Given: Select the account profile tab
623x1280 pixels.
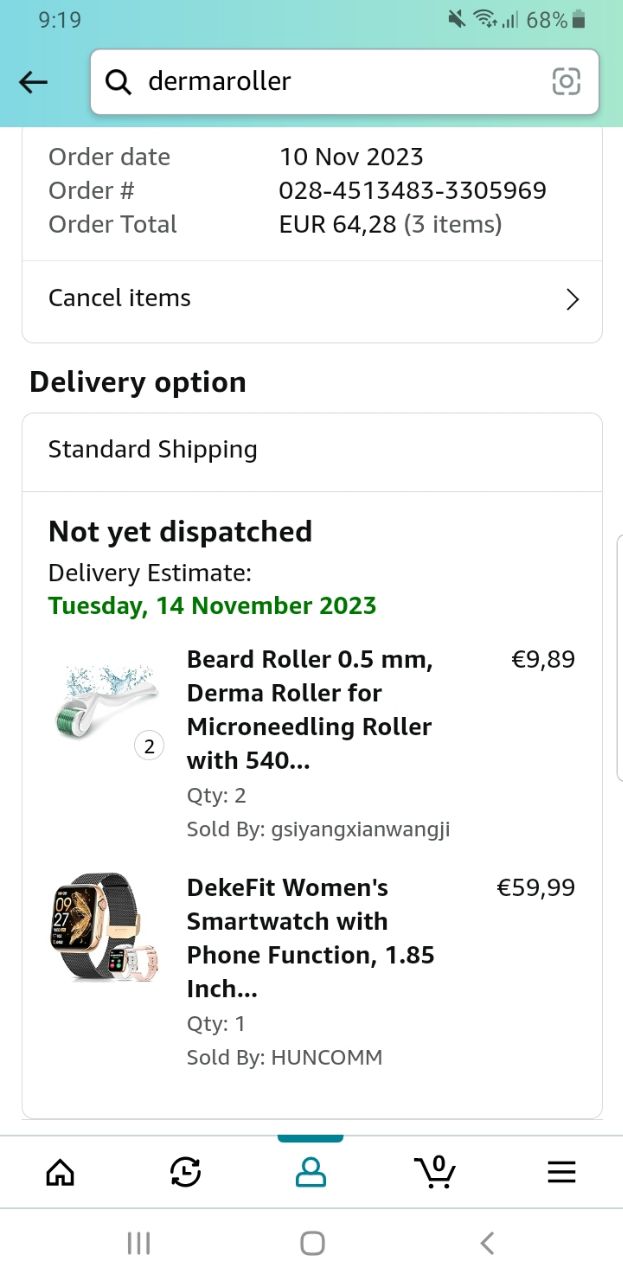Looking at the screenshot, I should pyautogui.click(x=311, y=1171).
